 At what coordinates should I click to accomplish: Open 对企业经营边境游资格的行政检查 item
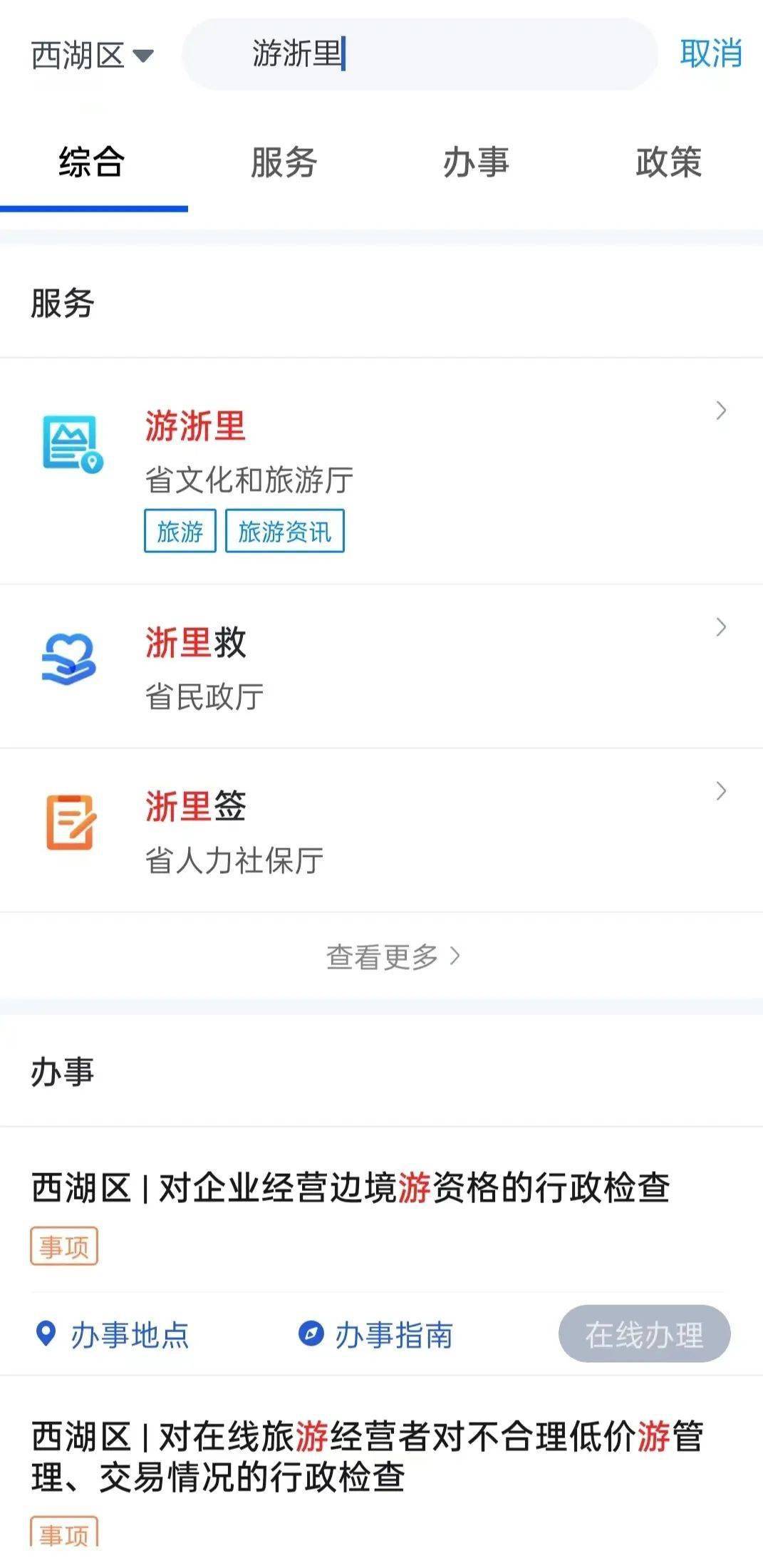[x=351, y=1188]
